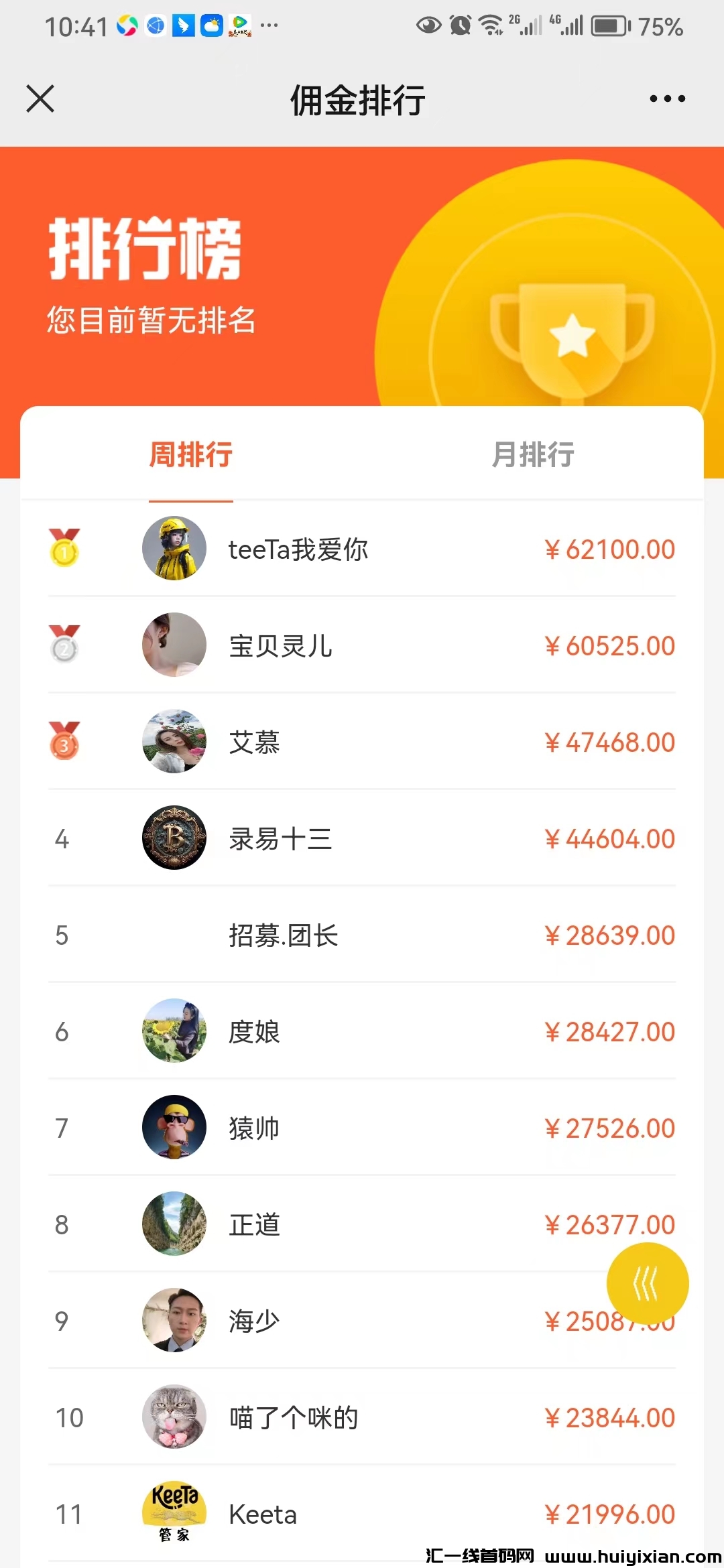Select the 周排行 tab

pyautogui.click(x=191, y=454)
